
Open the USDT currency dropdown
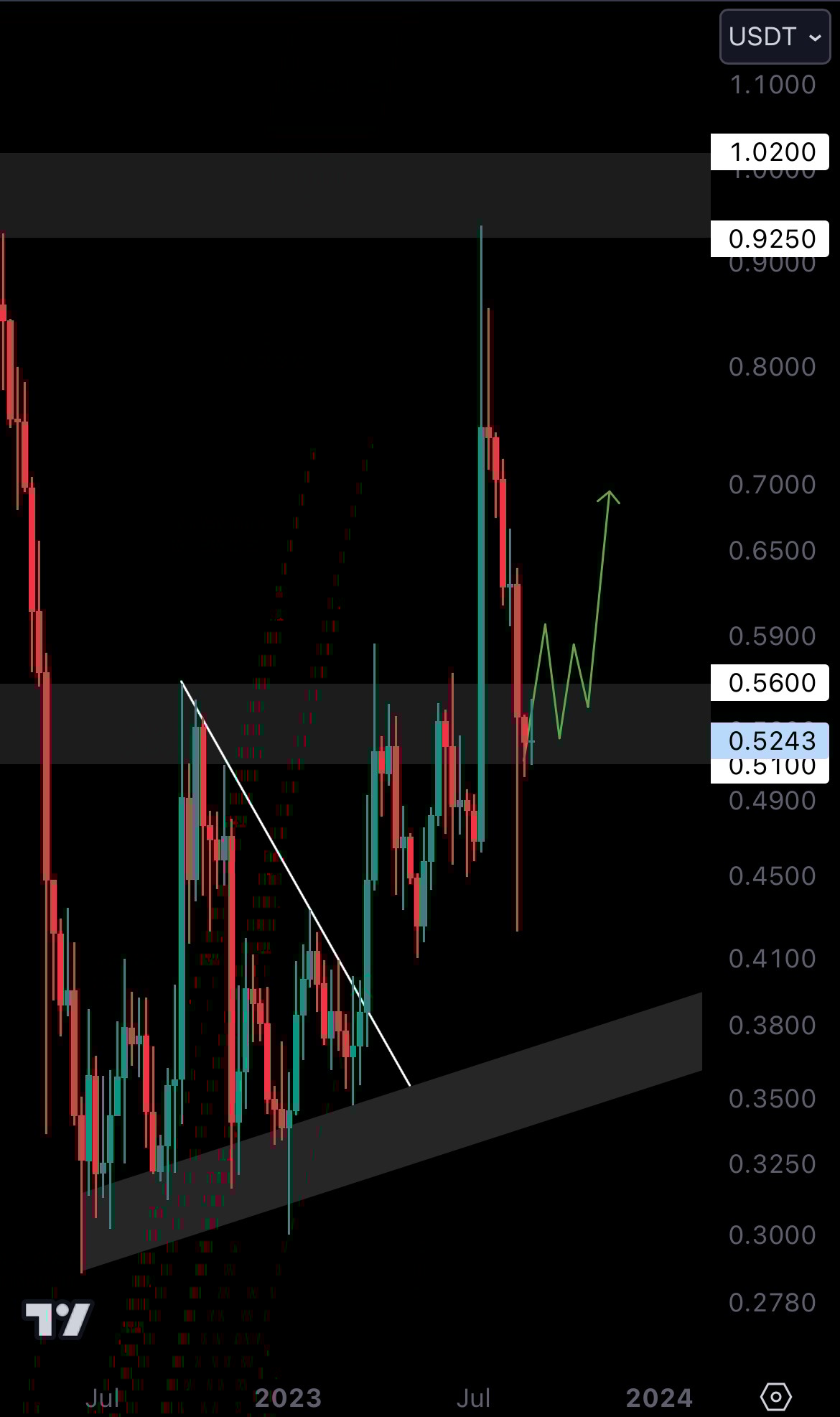(775, 37)
